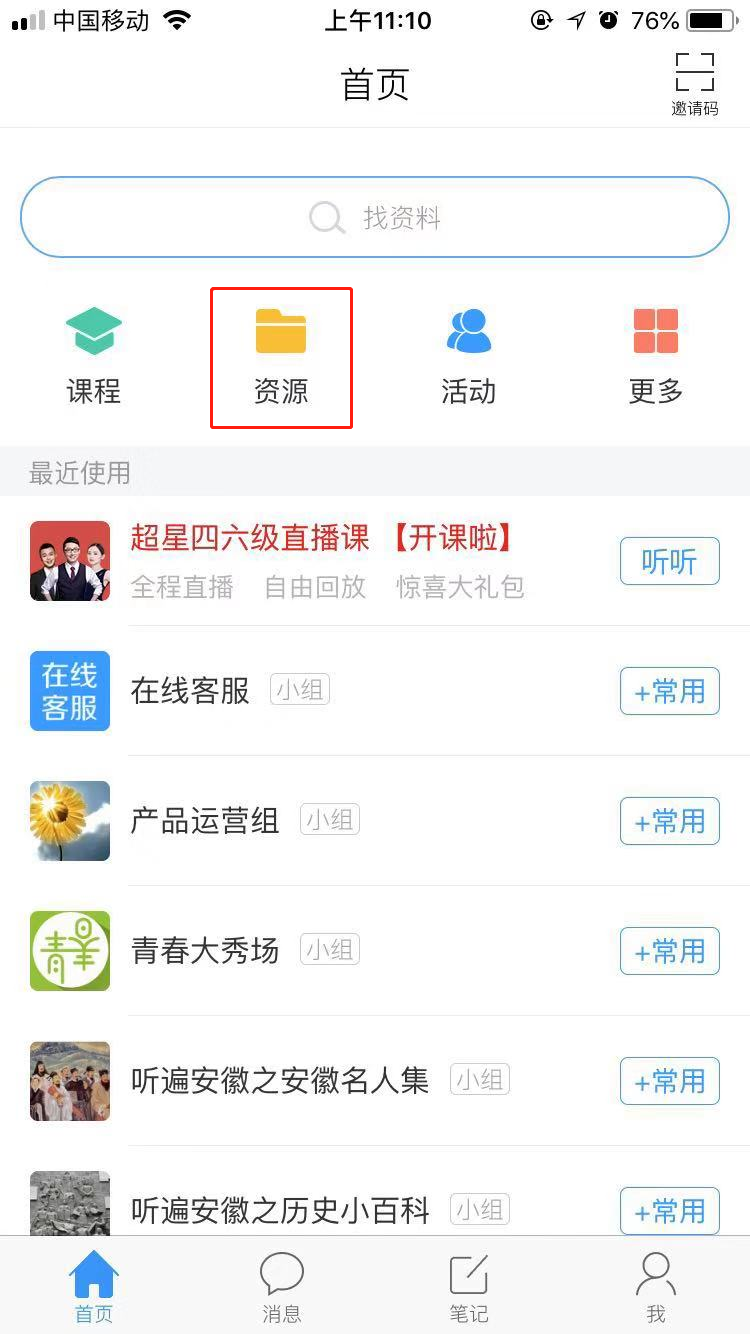The image size is (750, 1334).
Task: Tap the 我 (Me) profile icon
Action: pos(655,1273)
